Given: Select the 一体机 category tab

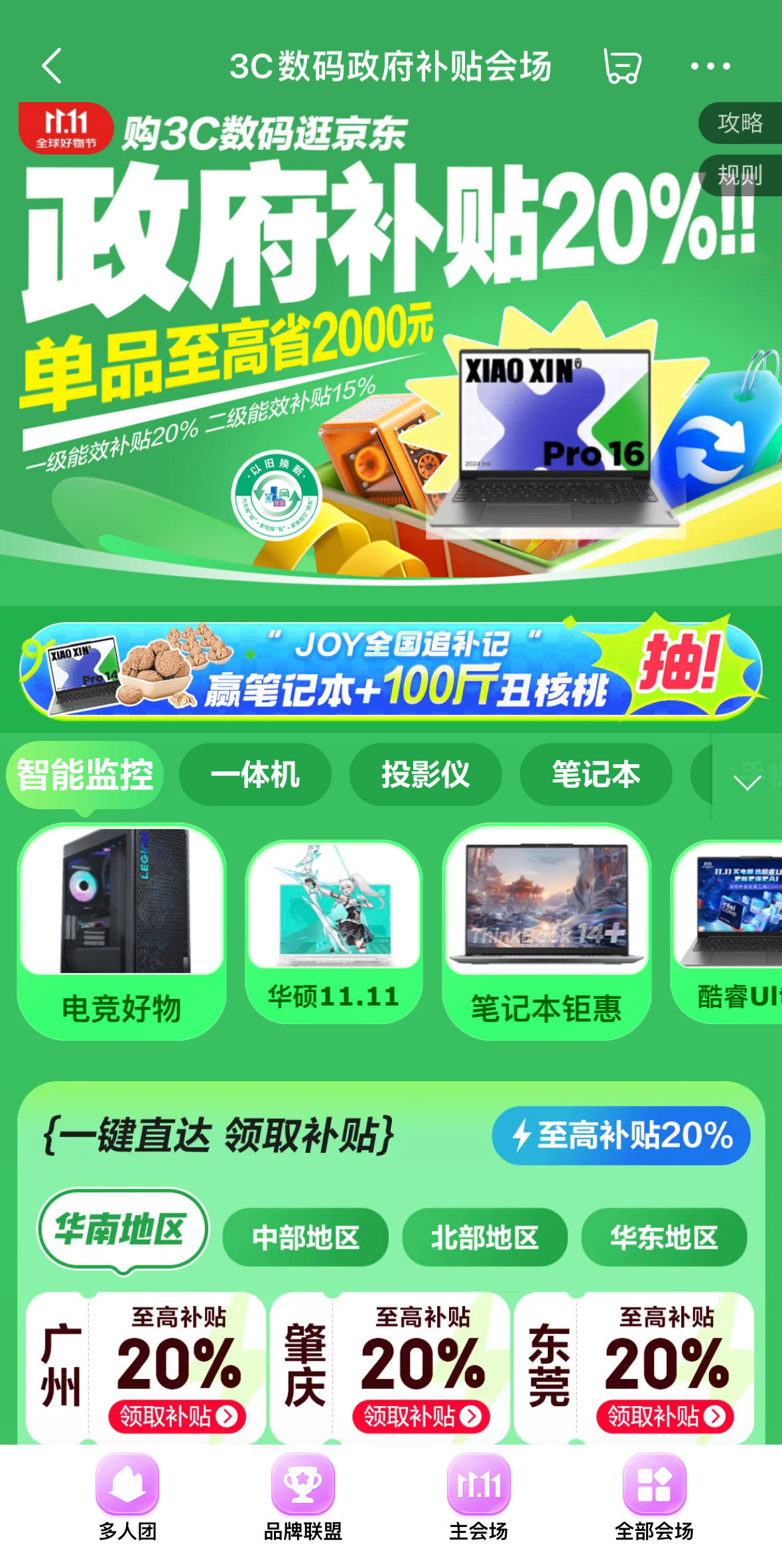Looking at the screenshot, I should click(255, 775).
